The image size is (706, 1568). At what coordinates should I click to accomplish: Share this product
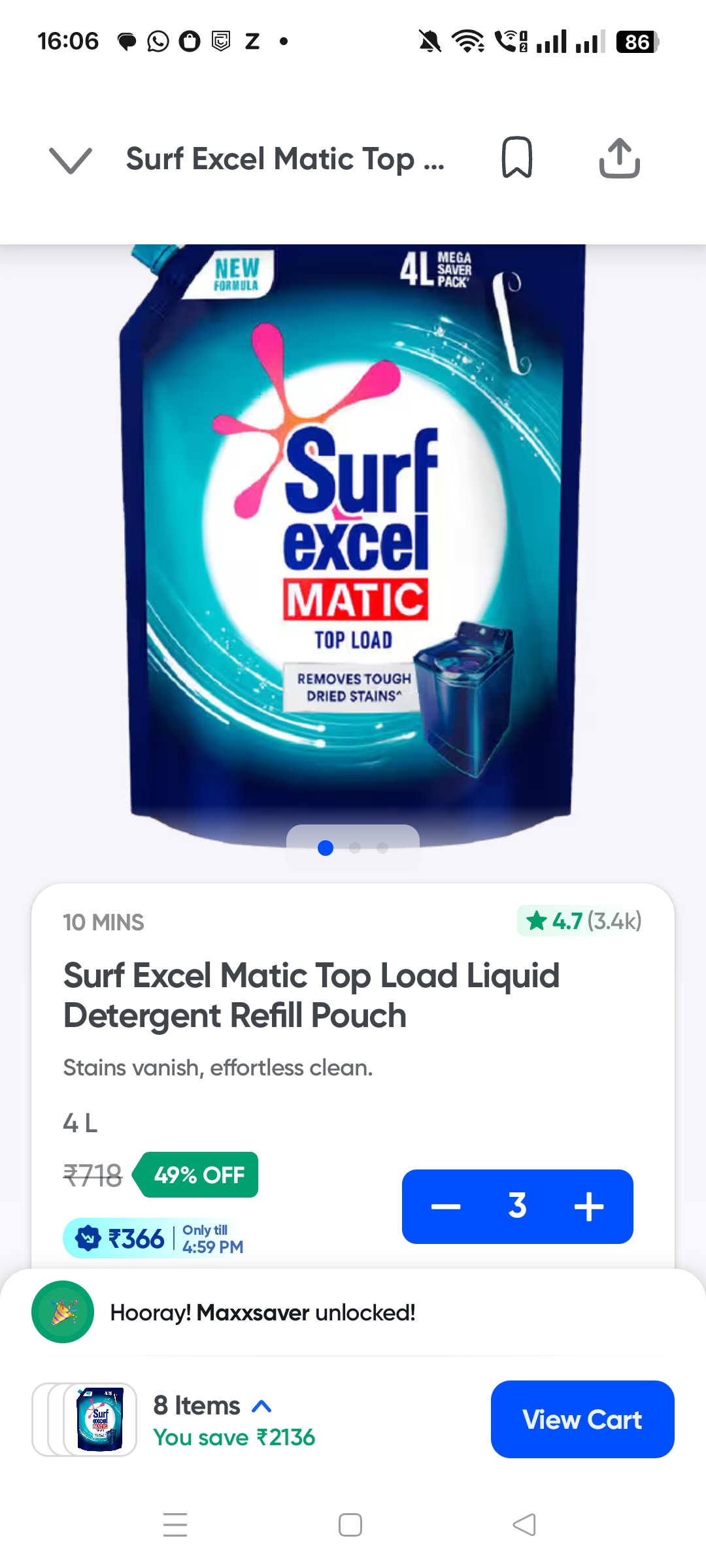[619, 157]
